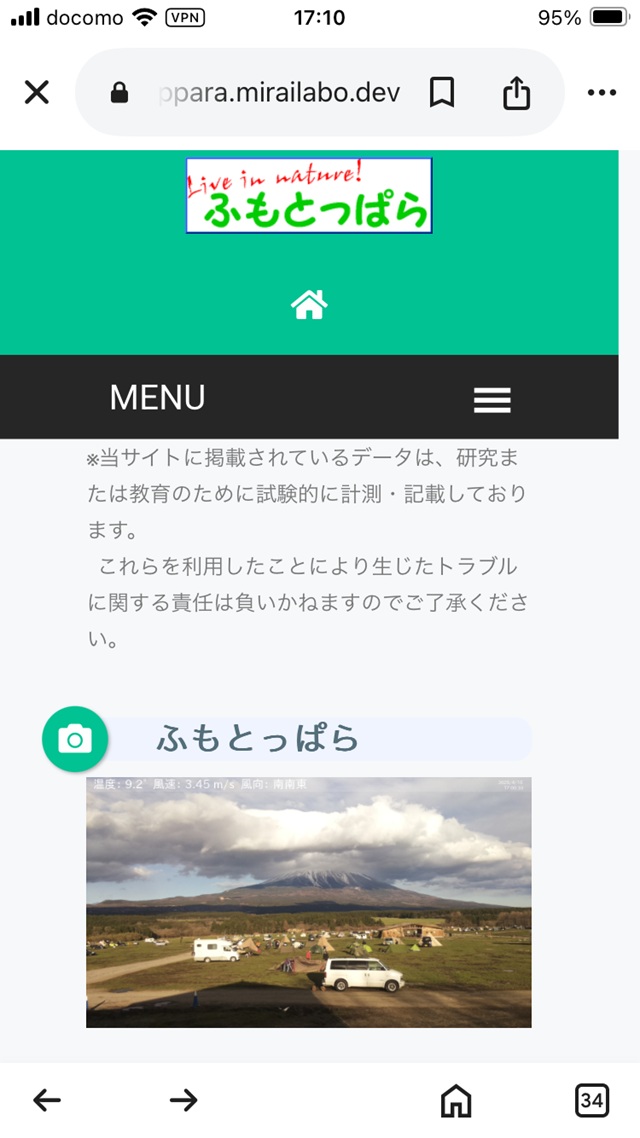Tap the URL address bar
The image size is (640, 1138).
270,93
